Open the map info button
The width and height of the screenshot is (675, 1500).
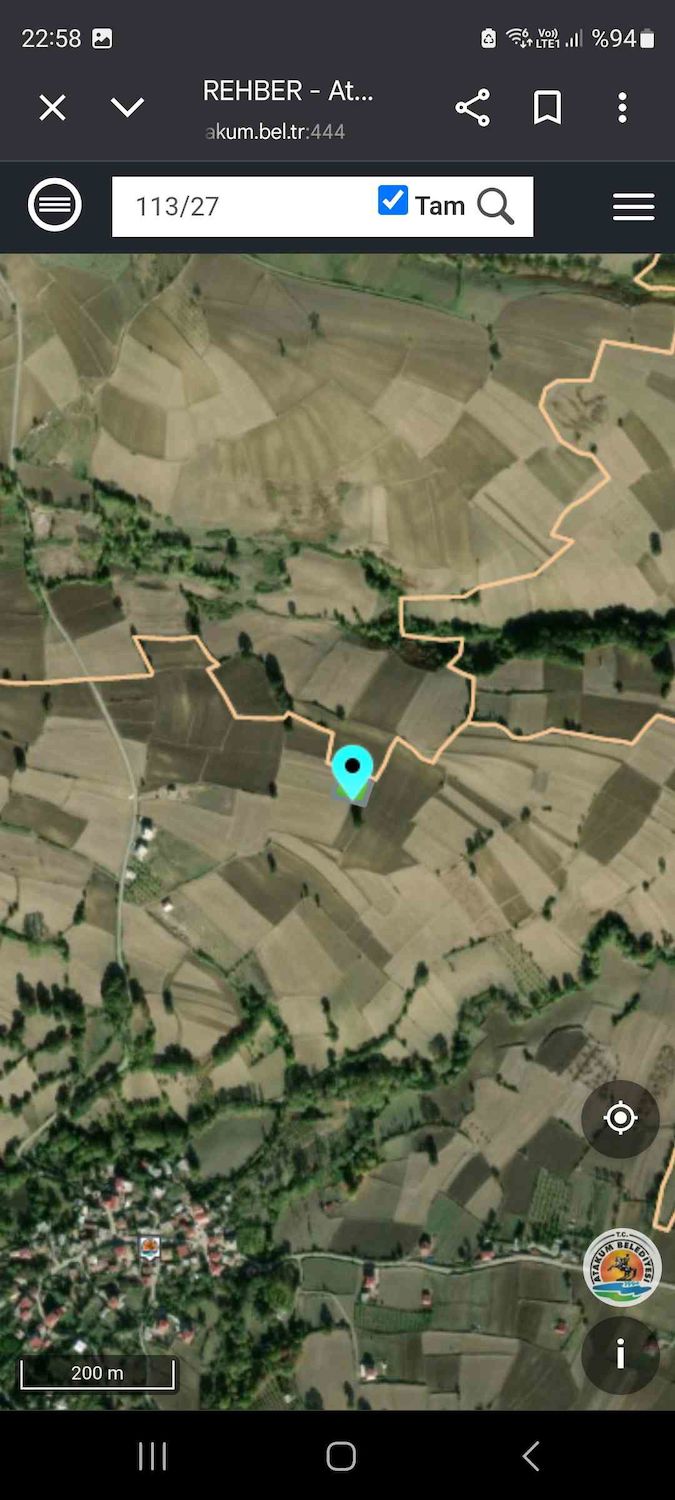click(620, 1355)
